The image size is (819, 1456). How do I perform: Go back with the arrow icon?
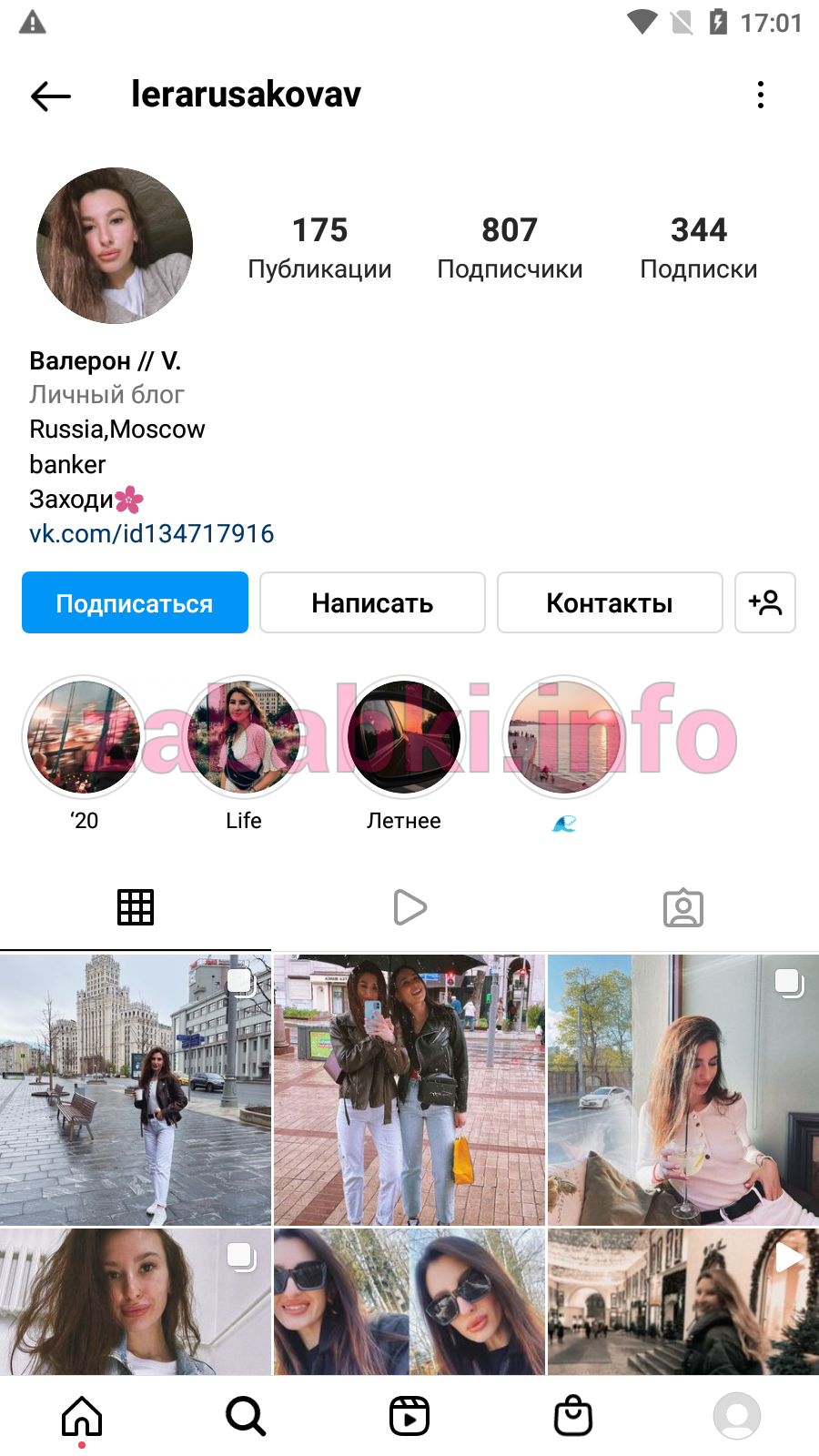click(x=51, y=96)
